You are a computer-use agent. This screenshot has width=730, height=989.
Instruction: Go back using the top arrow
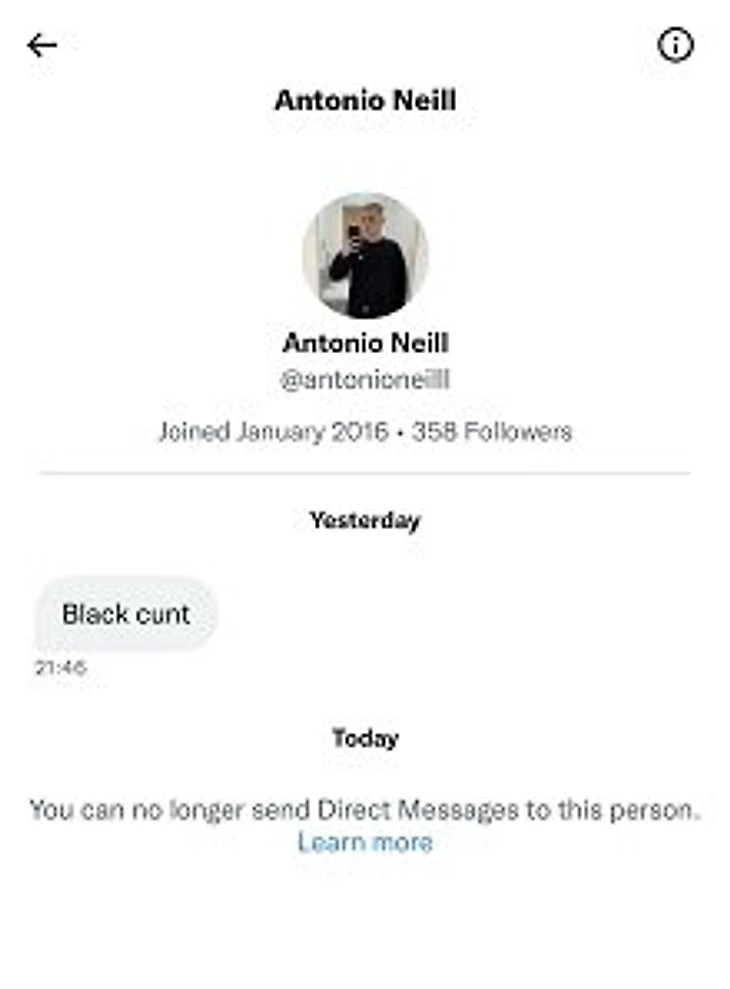click(x=42, y=45)
